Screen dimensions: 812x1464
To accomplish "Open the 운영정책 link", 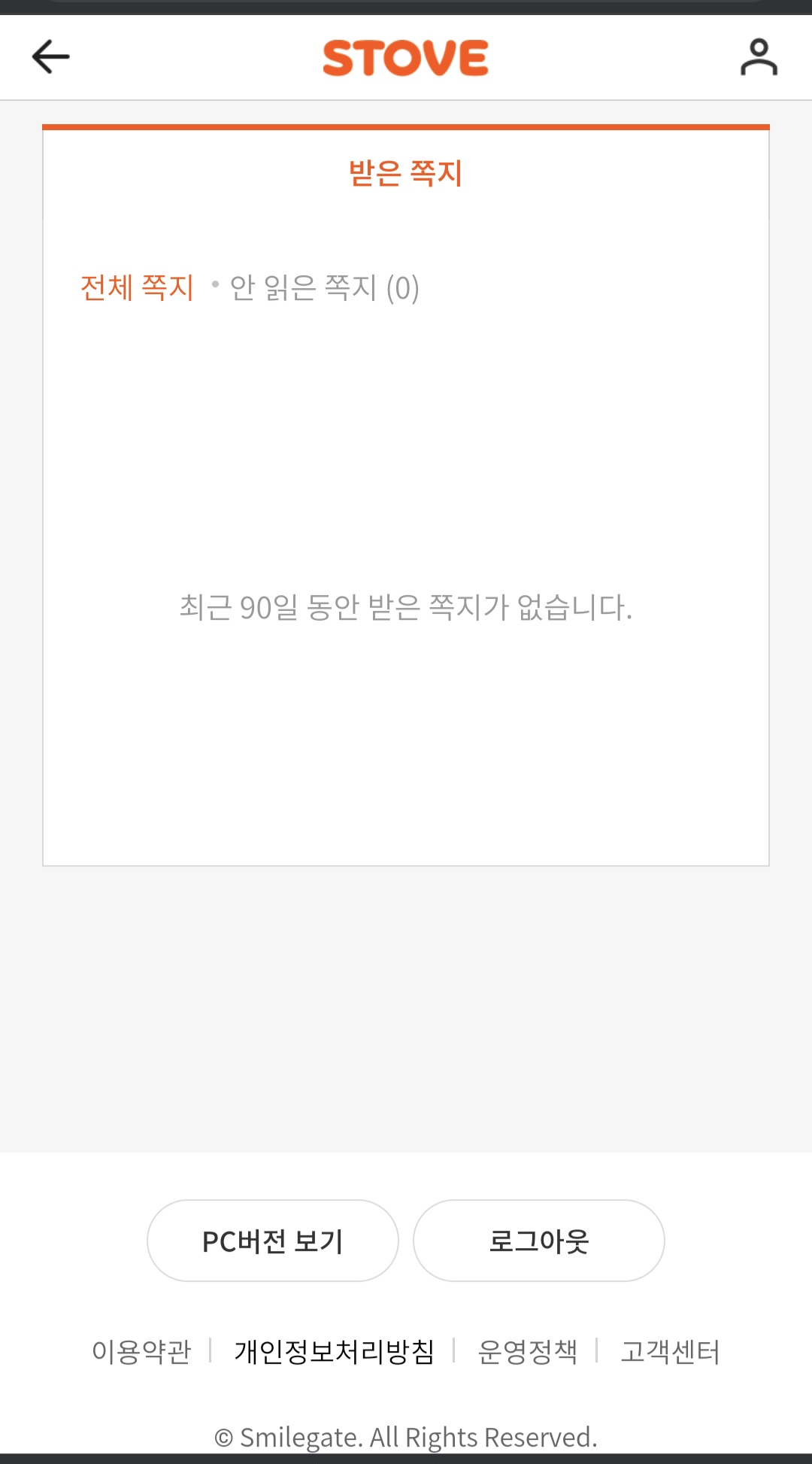I will pyautogui.click(x=527, y=1352).
